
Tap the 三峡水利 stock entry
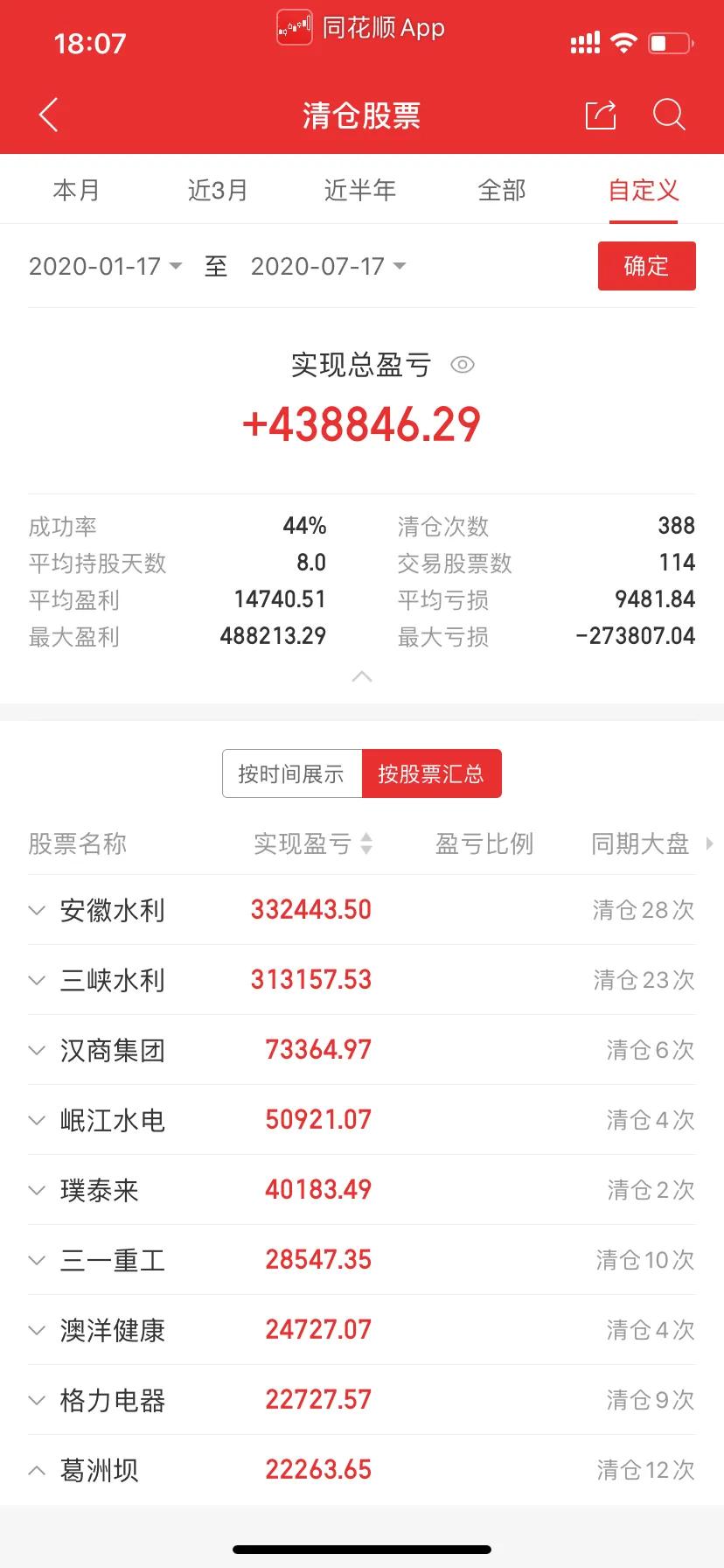point(112,980)
